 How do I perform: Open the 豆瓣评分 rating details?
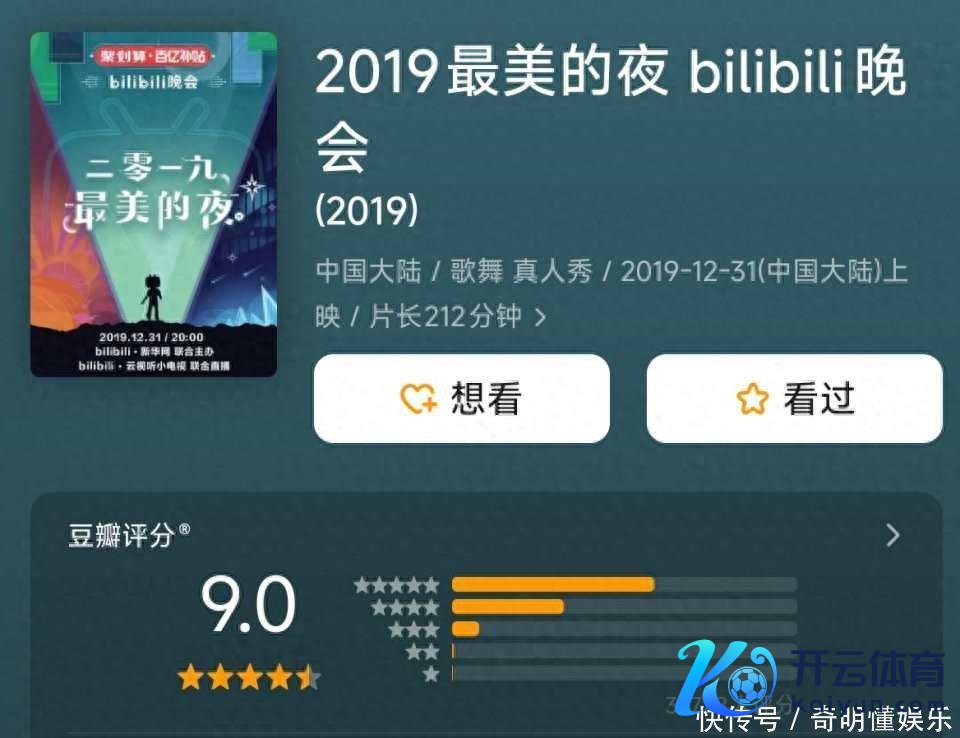(x=892, y=536)
